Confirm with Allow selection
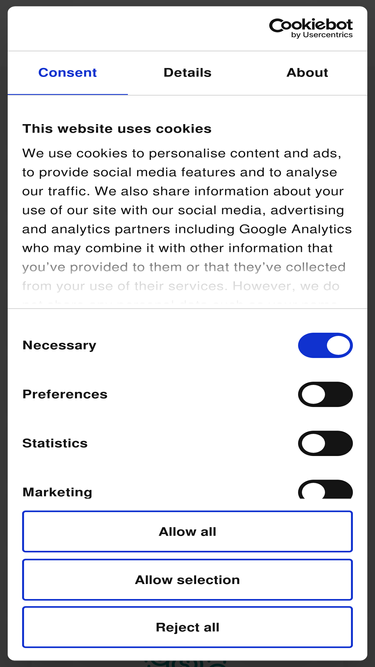This screenshot has width=375, height=667. tap(188, 579)
